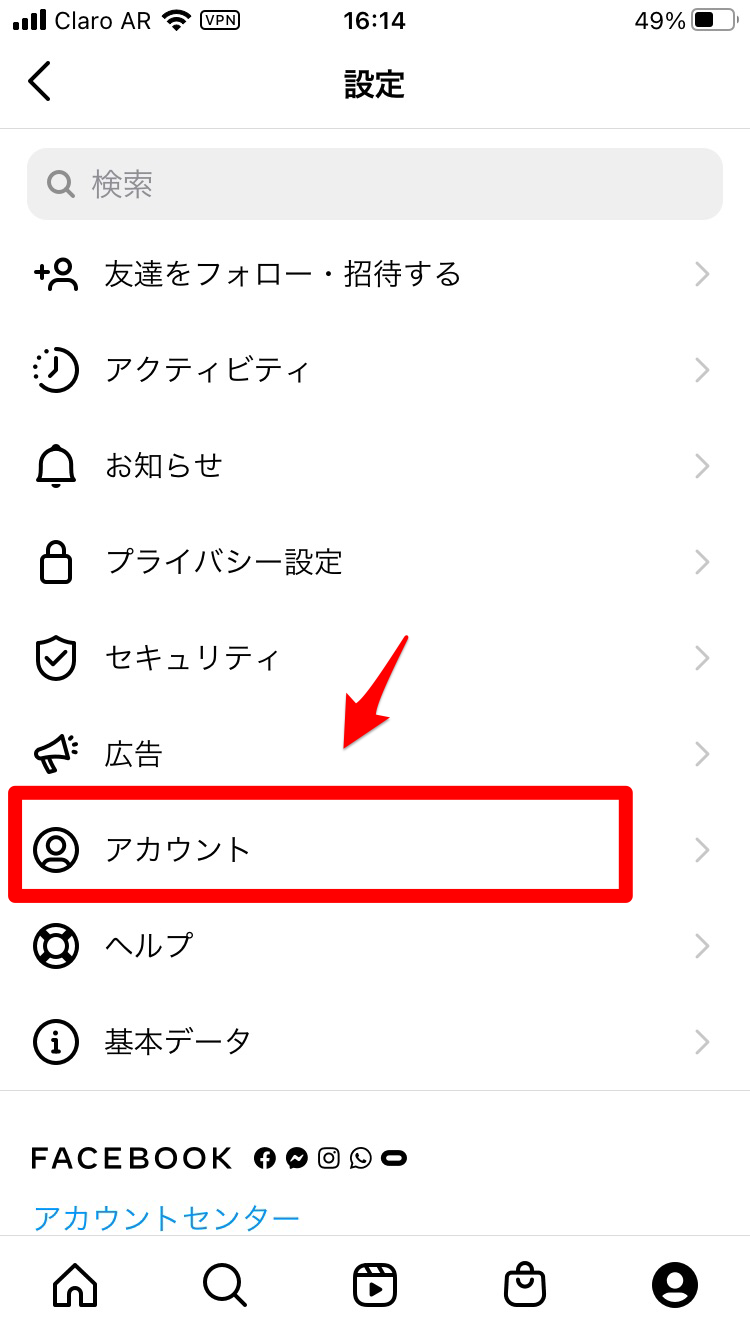Switch to the Reels tab
The image size is (750, 1334).
375,1284
